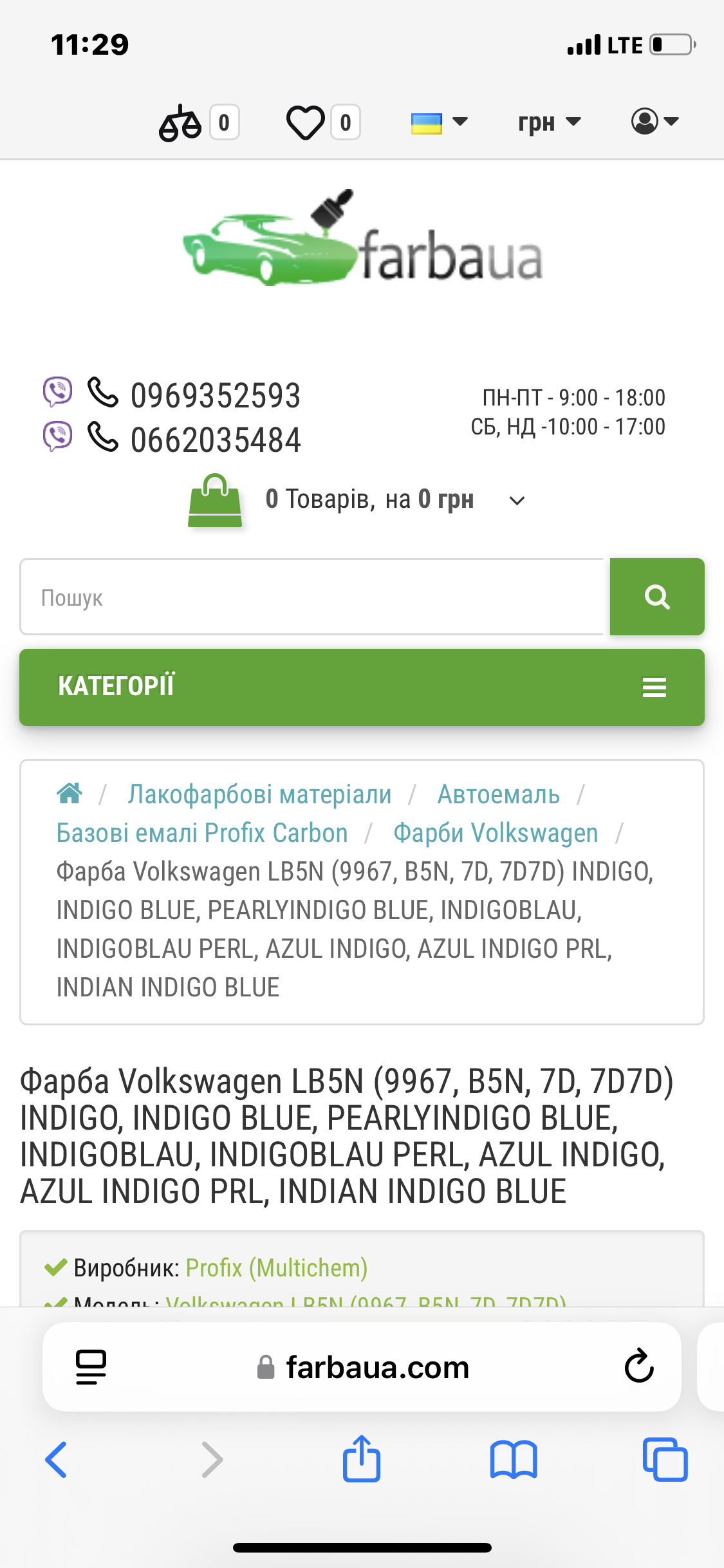The height and width of the screenshot is (1568, 724).
Task: Call phone number 0969352593
Action: click(x=215, y=395)
